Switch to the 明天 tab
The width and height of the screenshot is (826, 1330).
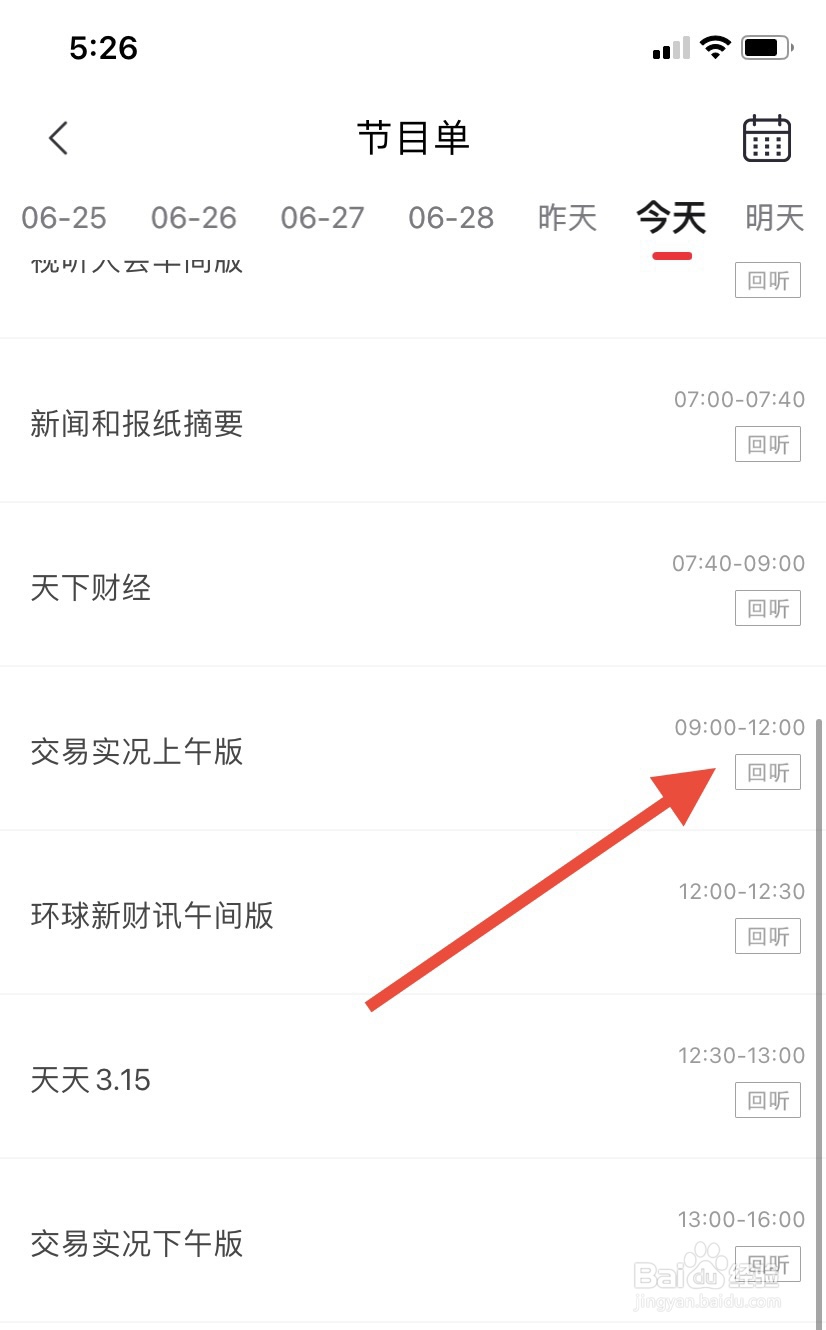774,218
